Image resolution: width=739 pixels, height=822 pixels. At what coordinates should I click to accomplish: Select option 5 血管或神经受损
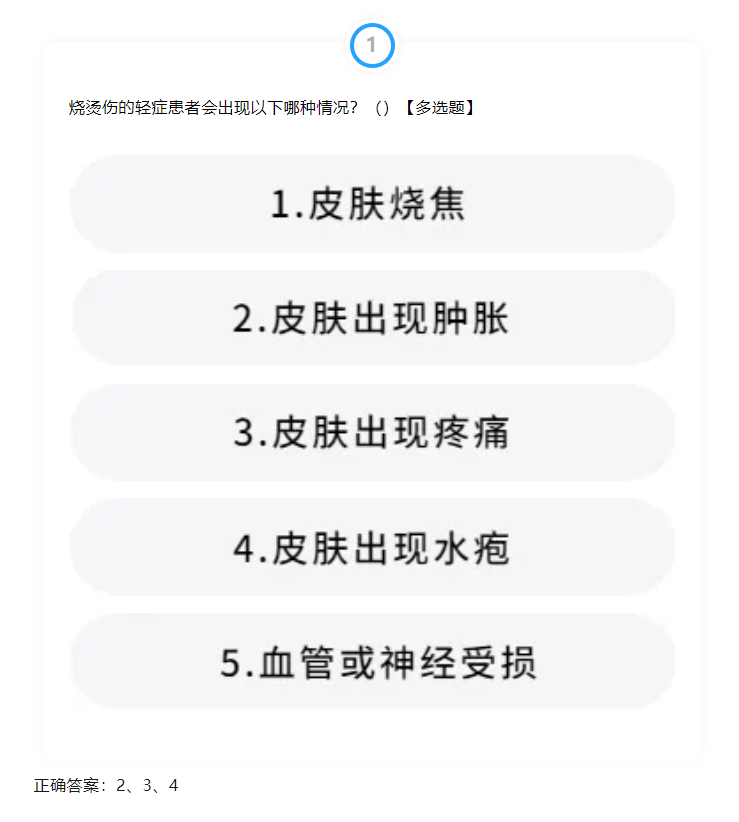(x=372, y=662)
